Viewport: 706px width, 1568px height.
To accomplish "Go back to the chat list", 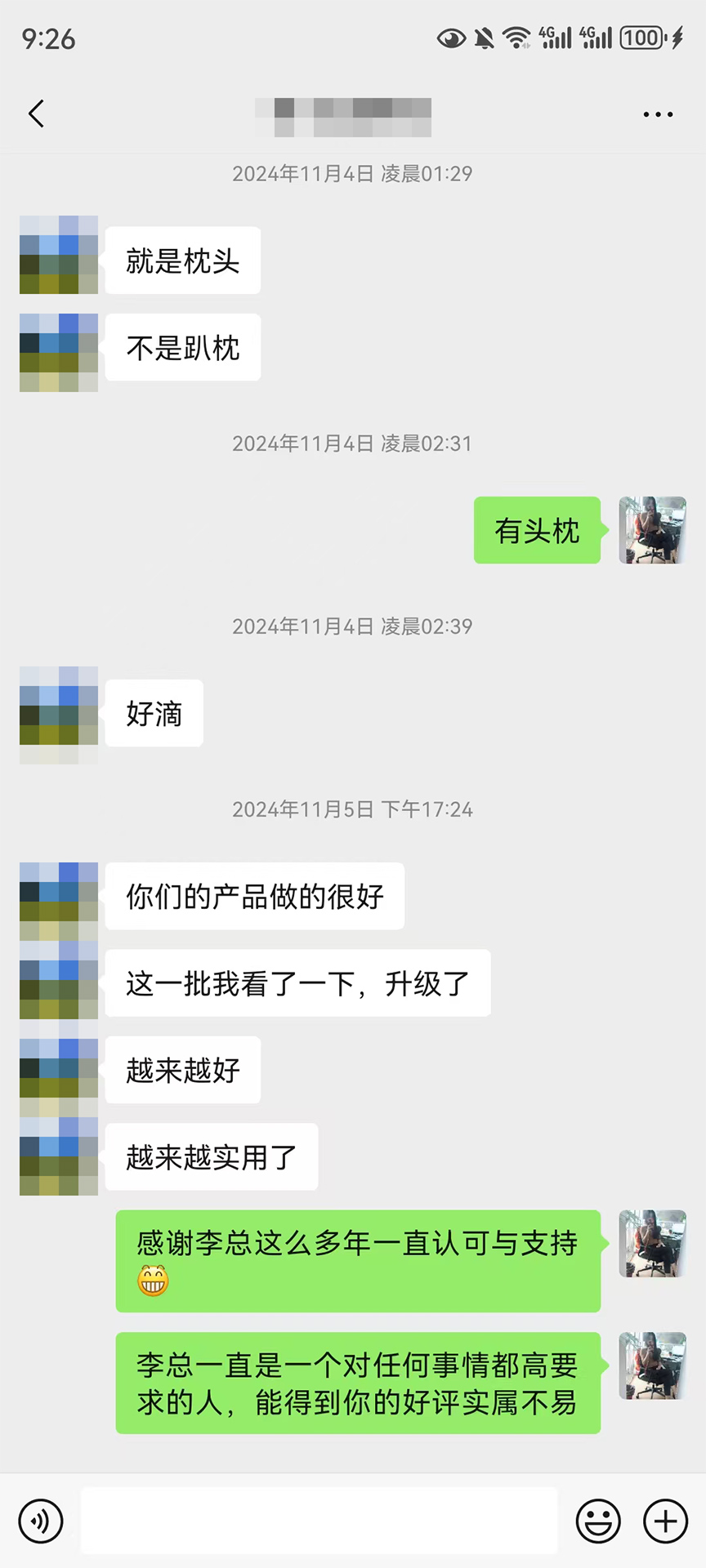I will click(36, 114).
